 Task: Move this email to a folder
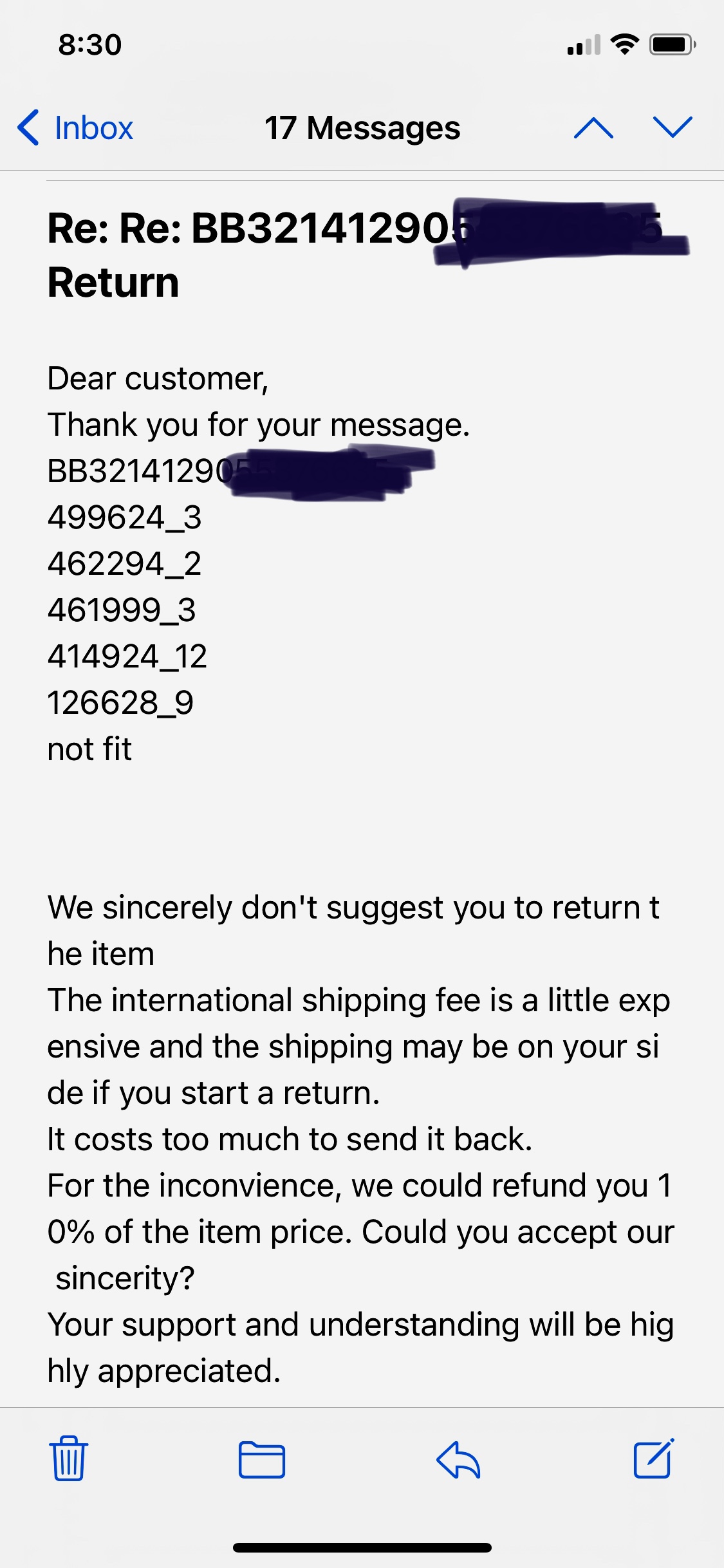tap(262, 1459)
